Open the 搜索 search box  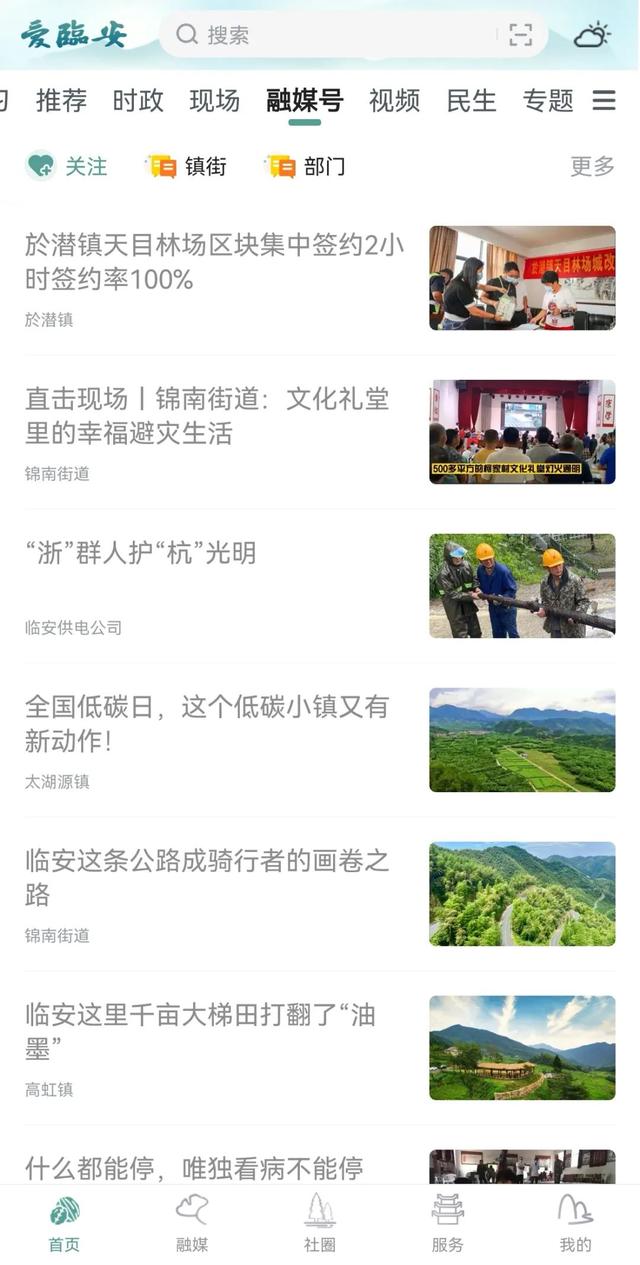(335, 35)
